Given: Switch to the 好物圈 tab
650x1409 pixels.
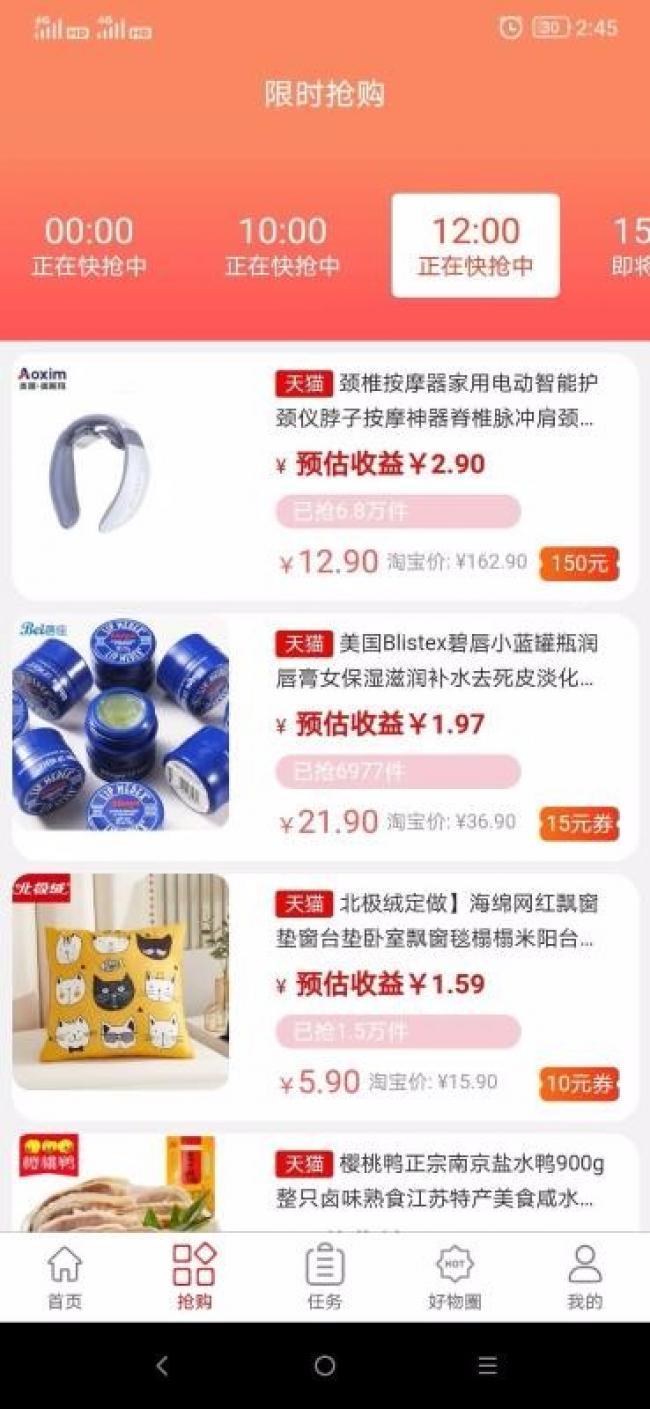Looking at the screenshot, I should click(454, 1277).
